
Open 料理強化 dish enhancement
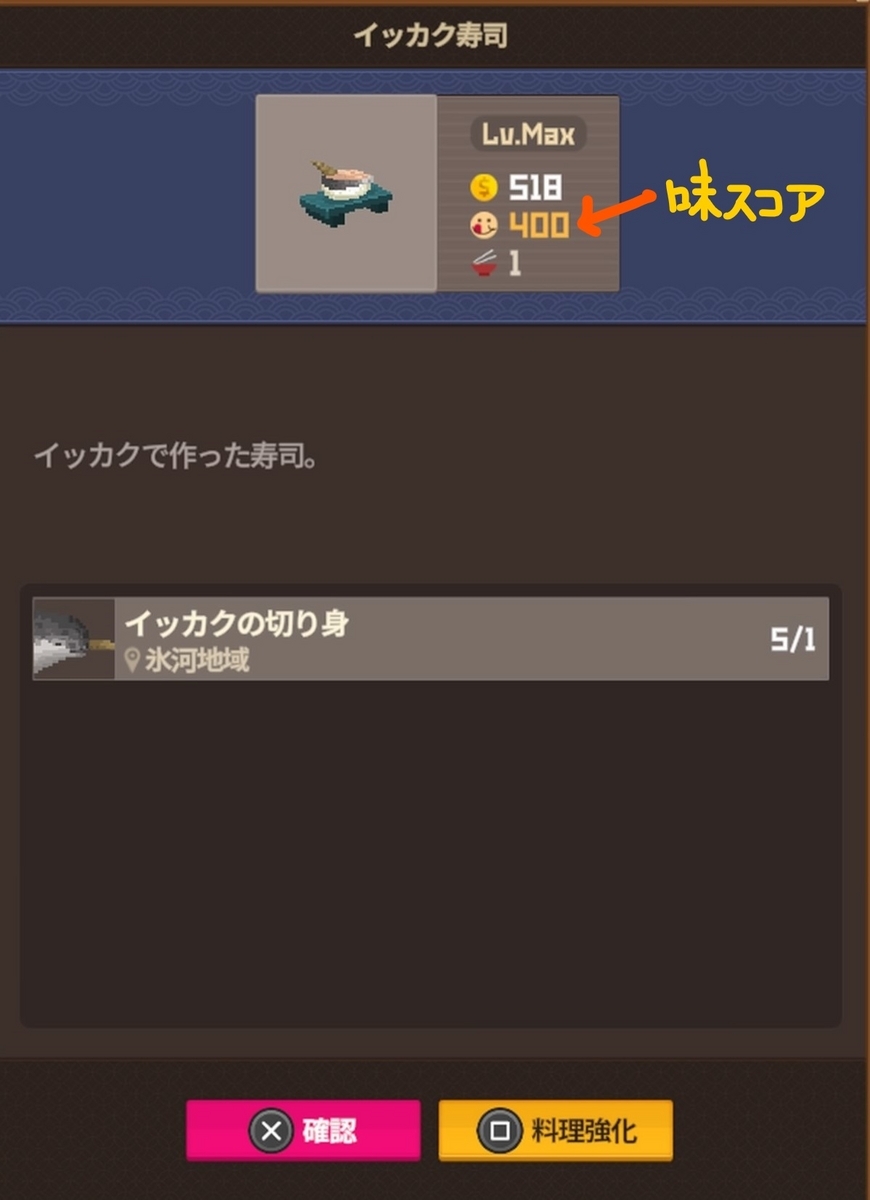[x=555, y=1131]
